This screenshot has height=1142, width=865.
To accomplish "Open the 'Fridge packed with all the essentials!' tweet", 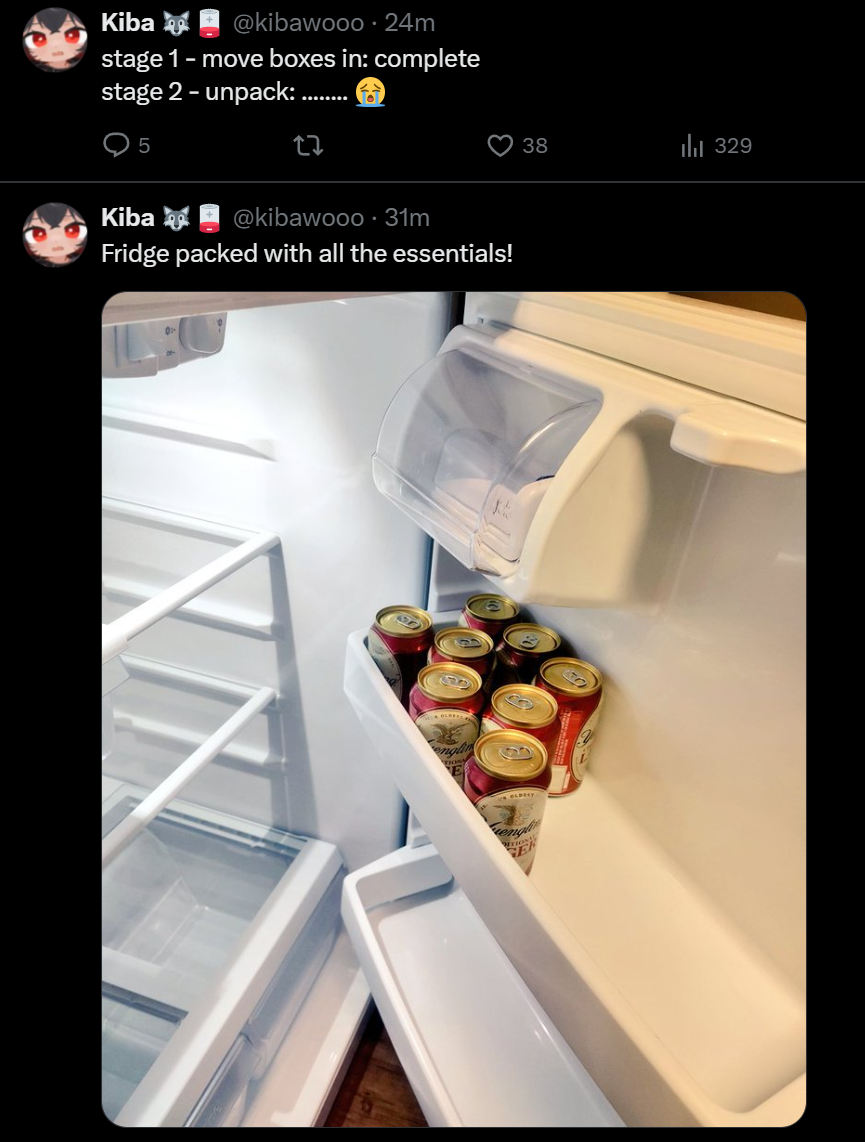I will click(x=306, y=254).
